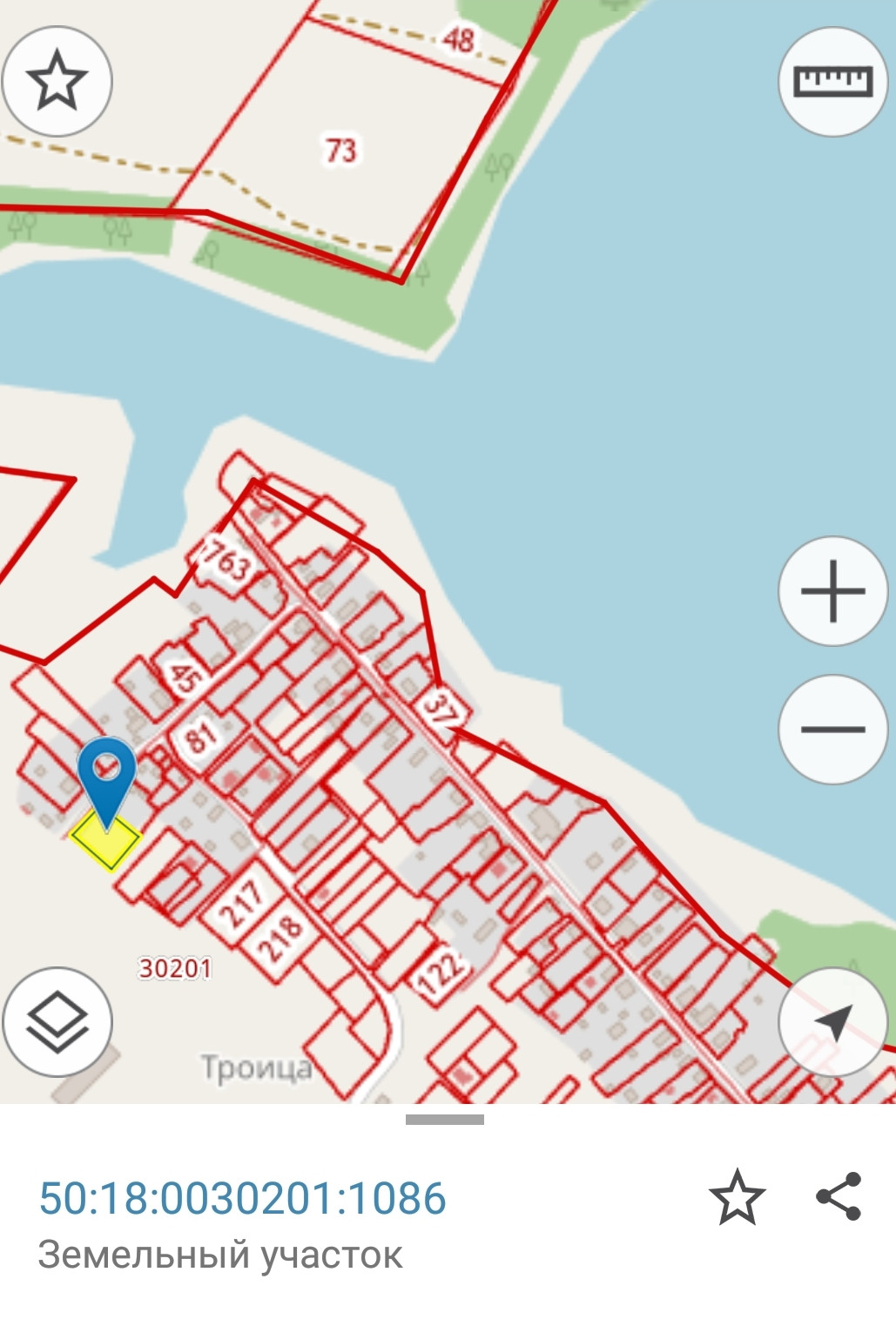Center map on my location arrow
The width and height of the screenshot is (896, 1326).
(832, 1021)
